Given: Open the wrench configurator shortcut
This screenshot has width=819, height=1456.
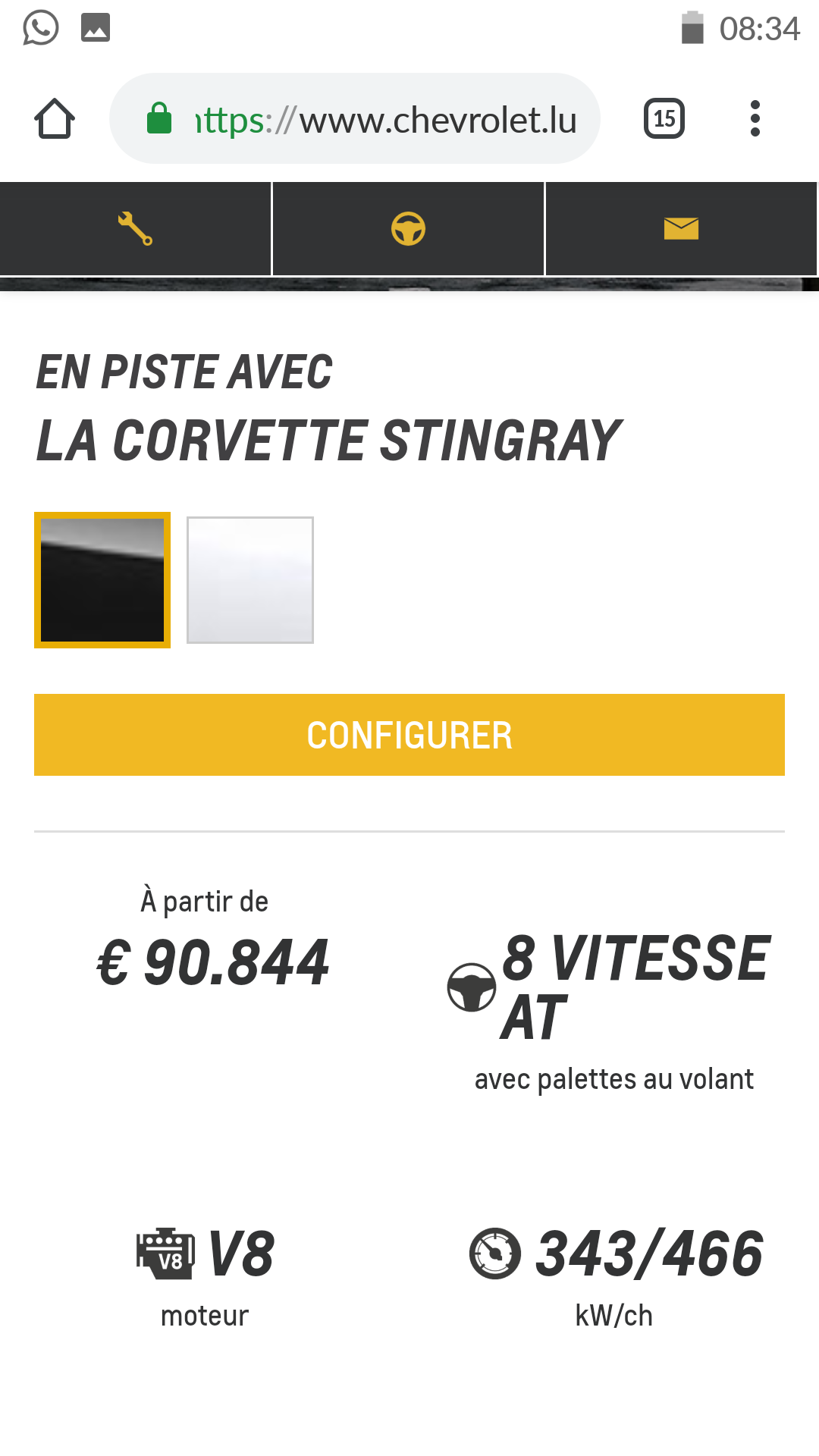Looking at the screenshot, I should (x=135, y=228).
